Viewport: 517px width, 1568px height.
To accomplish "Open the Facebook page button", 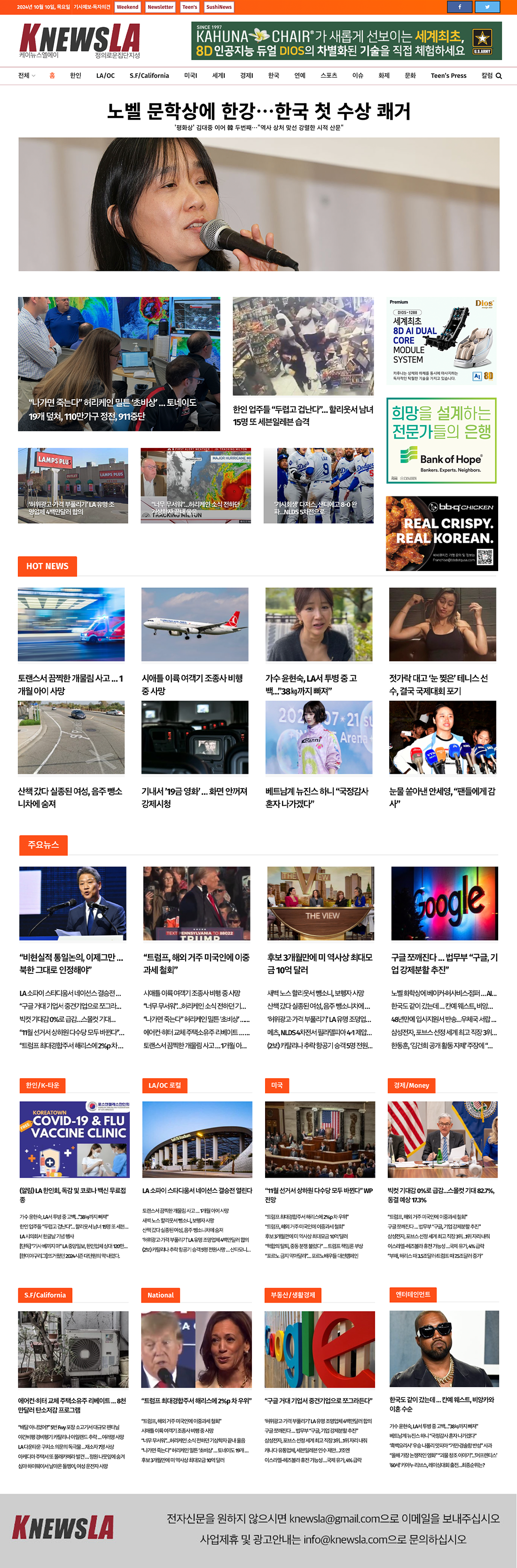I will click(x=459, y=7).
